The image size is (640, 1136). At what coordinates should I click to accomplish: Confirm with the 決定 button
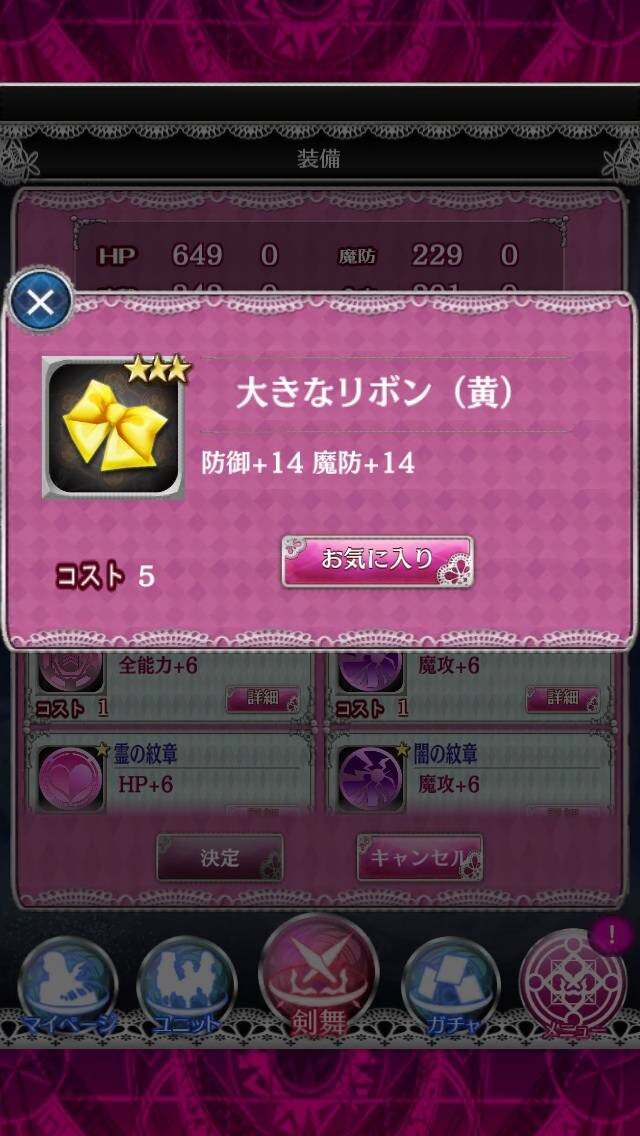click(x=220, y=857)
